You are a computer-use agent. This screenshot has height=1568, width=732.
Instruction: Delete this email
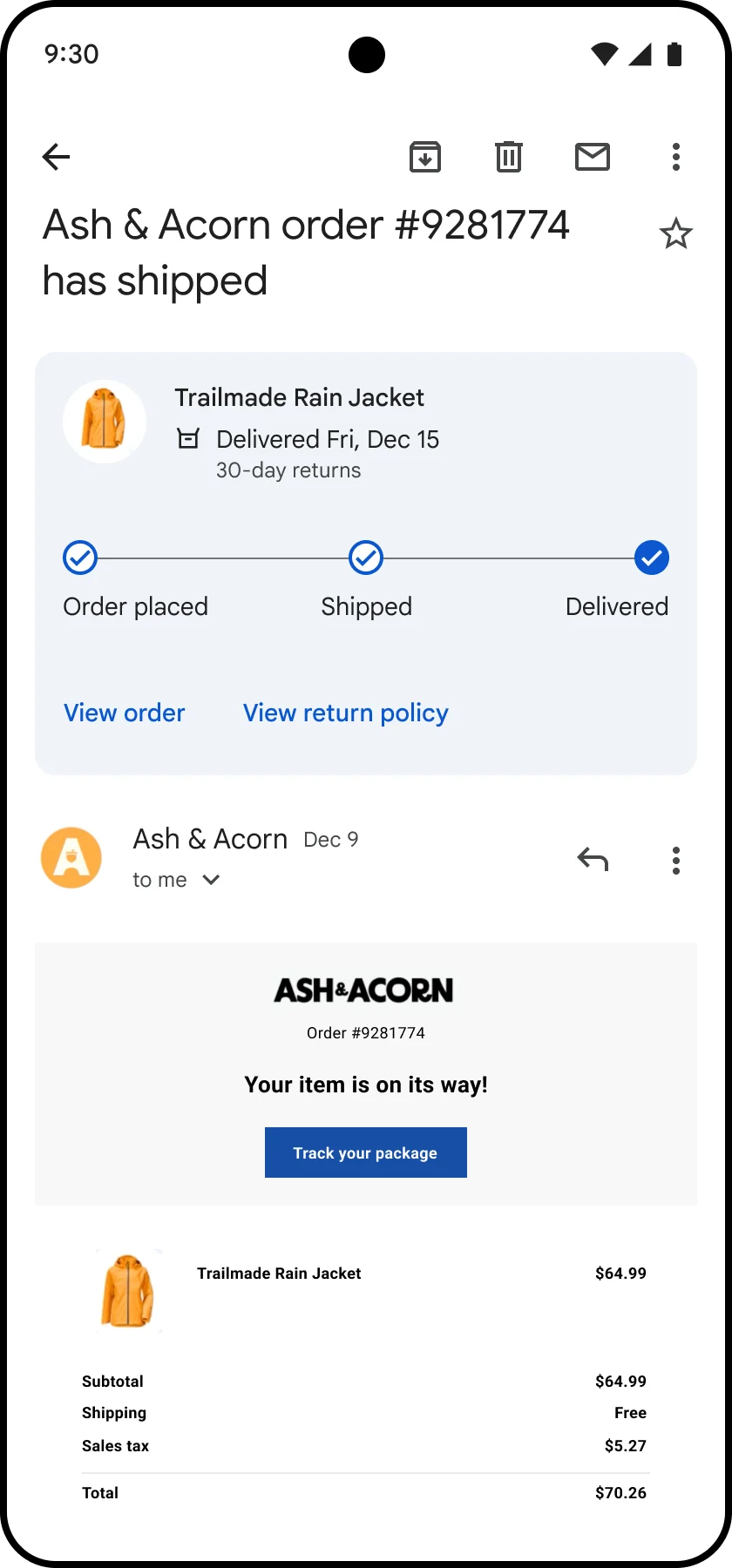point(509,157)
